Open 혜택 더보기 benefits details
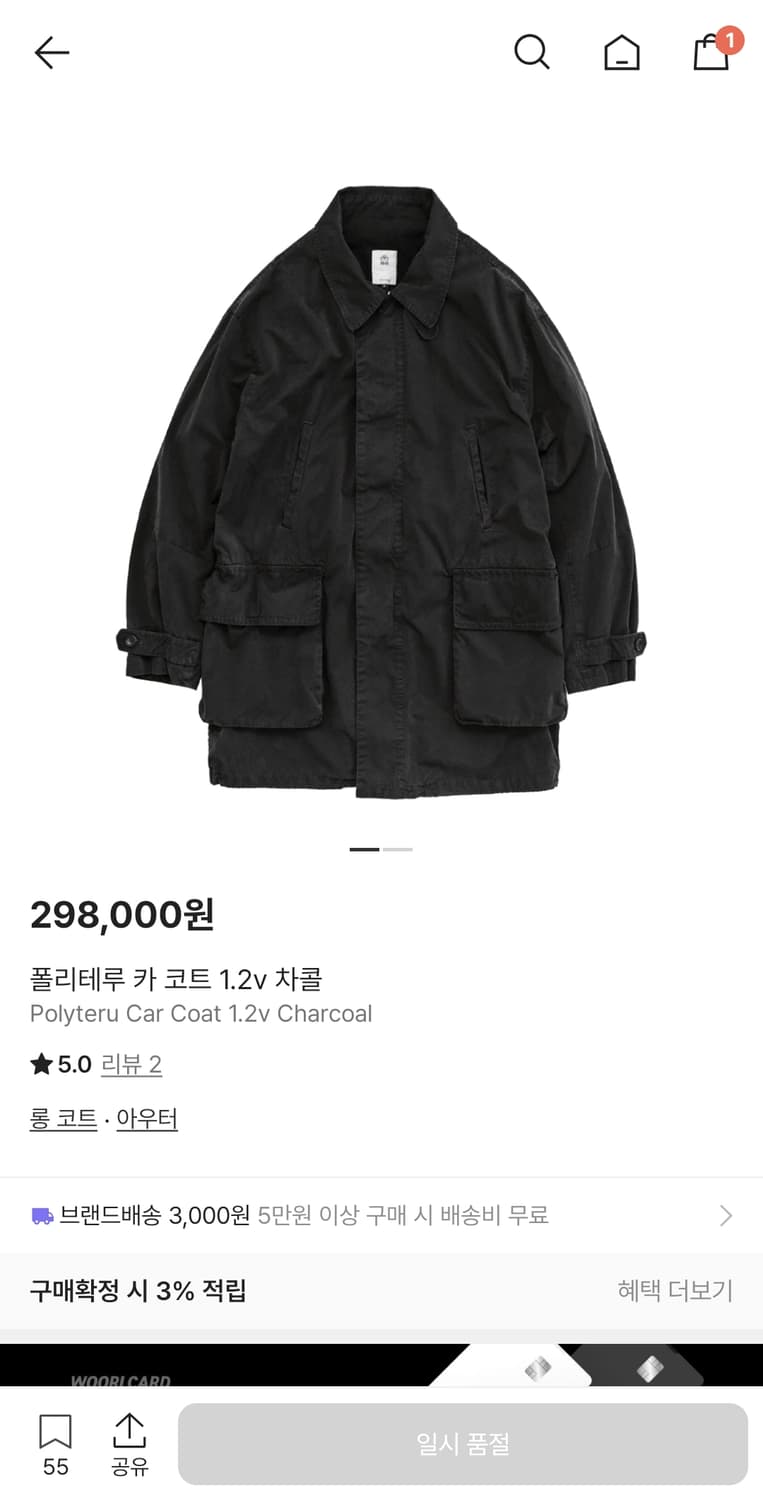Viewport: 763px width, 1500px height. [x=675, y=1291]
